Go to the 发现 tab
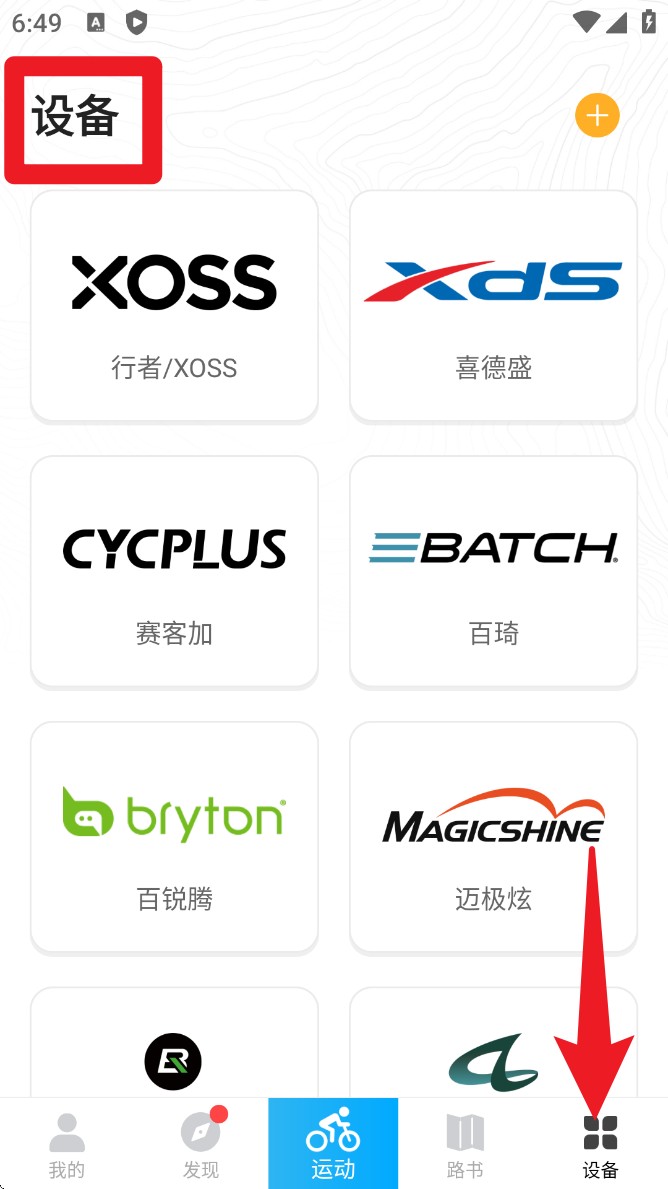 (x=201, y=1145)
